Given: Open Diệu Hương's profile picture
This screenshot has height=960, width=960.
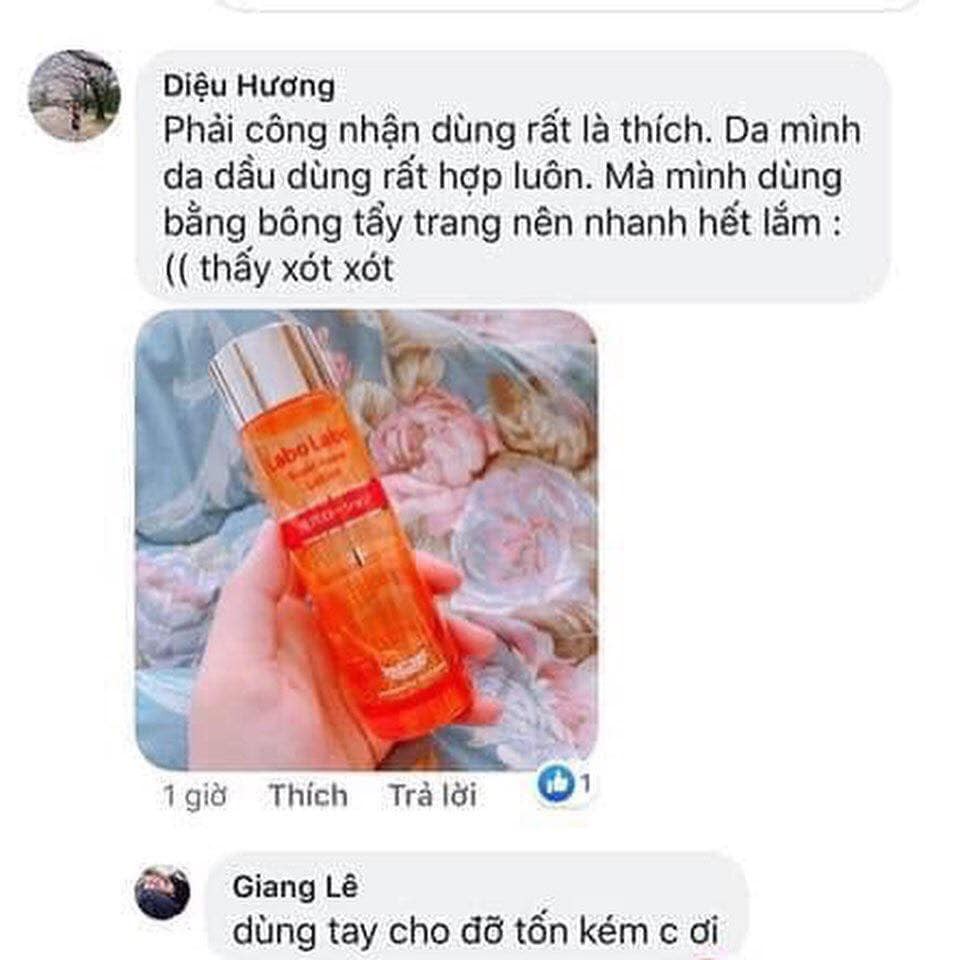Looking at the screenshot, I should [74, 96].
